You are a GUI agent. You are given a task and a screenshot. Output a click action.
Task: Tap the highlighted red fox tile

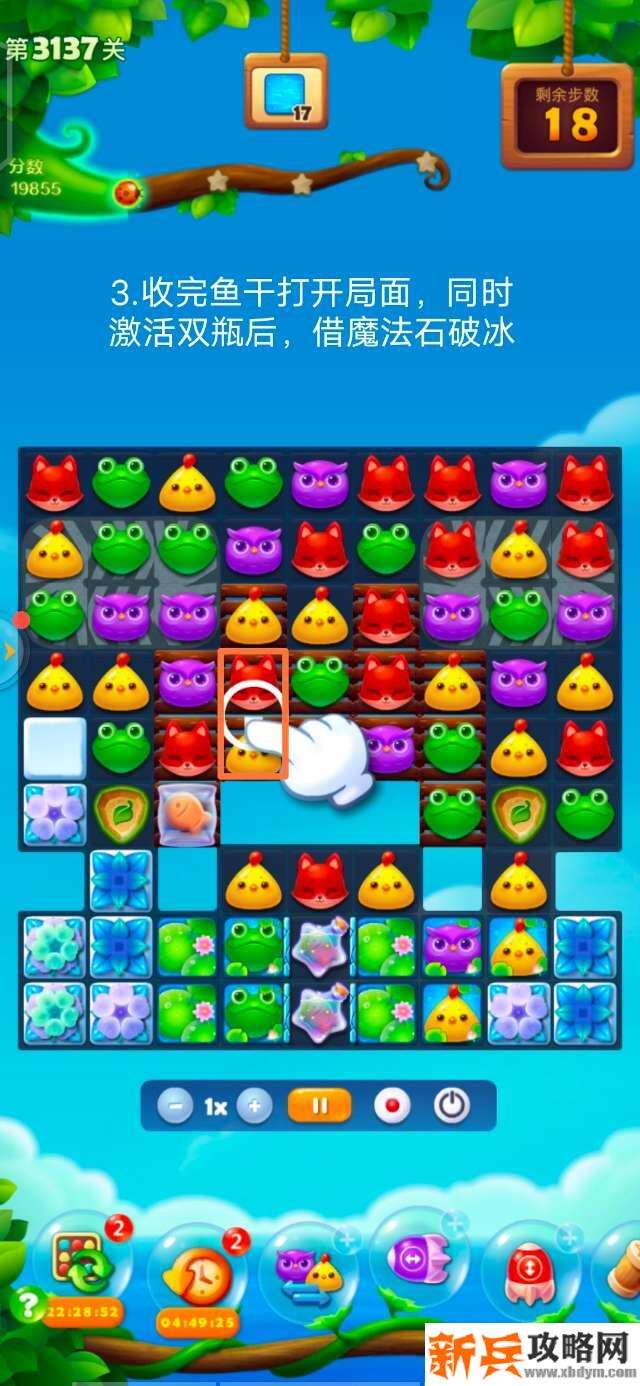coord(253,678)
